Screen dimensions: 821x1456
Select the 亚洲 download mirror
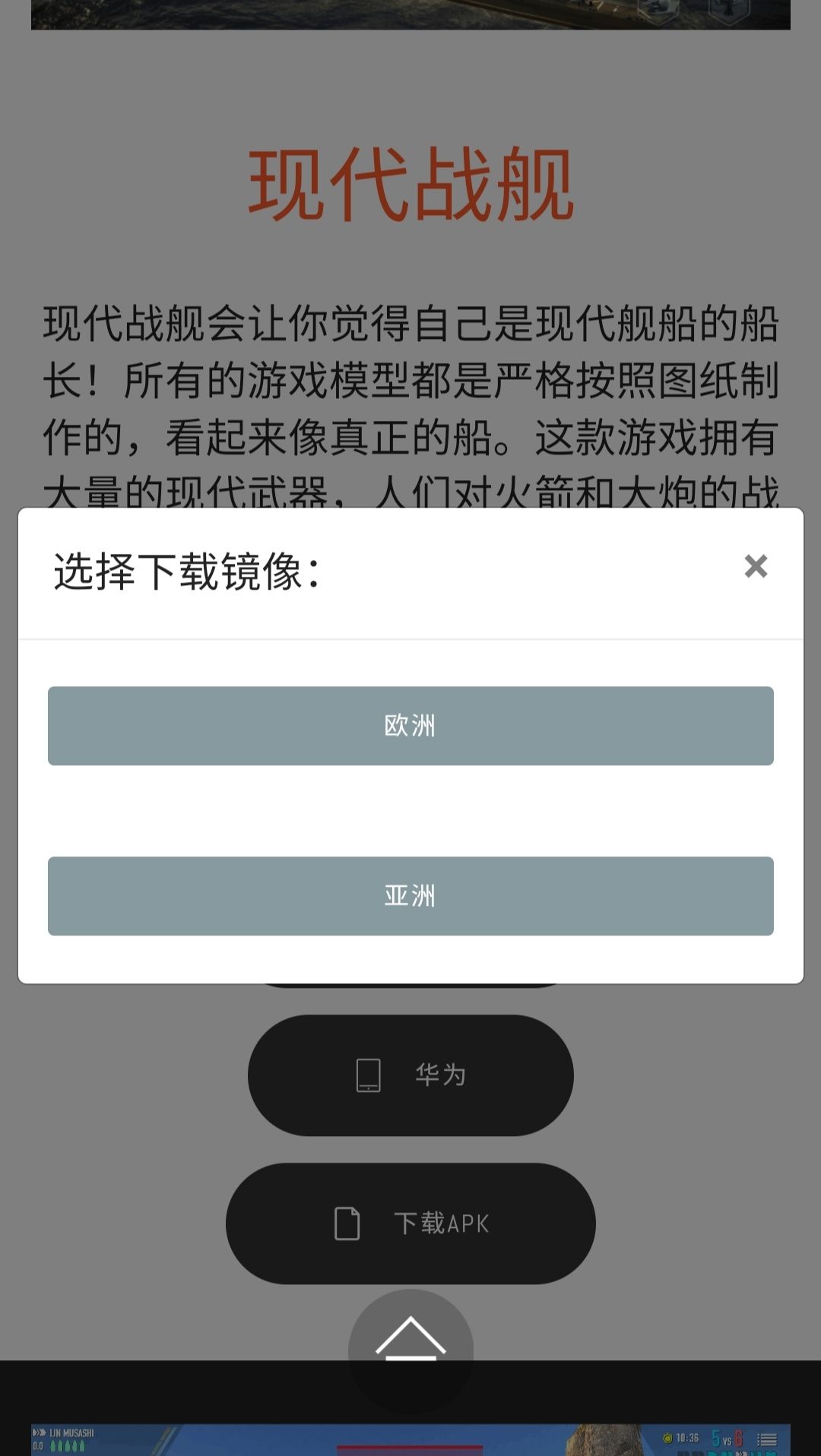click(410, 897)
